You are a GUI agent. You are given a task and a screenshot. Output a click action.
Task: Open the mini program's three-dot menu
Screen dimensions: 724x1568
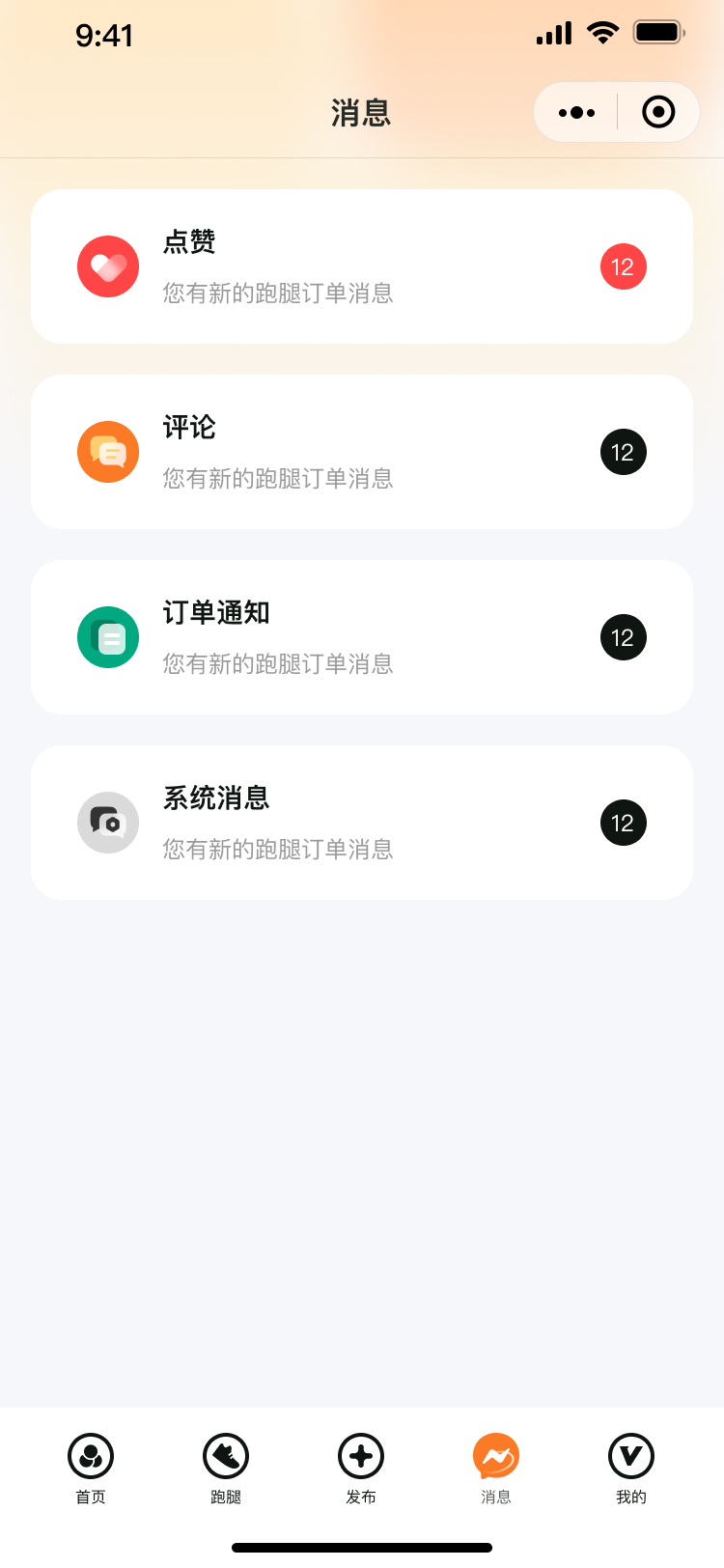pos(576,112)
